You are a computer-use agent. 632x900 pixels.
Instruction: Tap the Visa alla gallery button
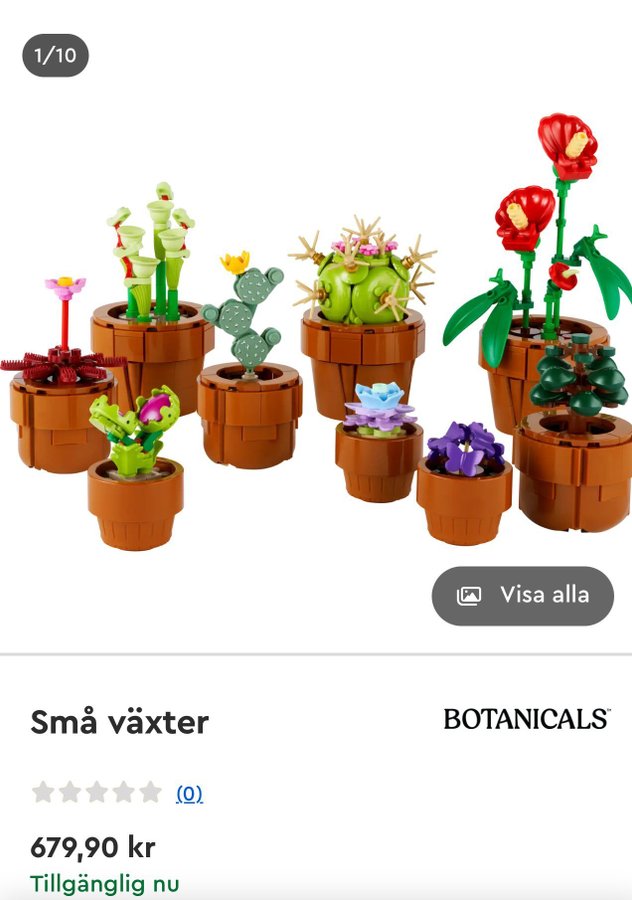point(522,596)
